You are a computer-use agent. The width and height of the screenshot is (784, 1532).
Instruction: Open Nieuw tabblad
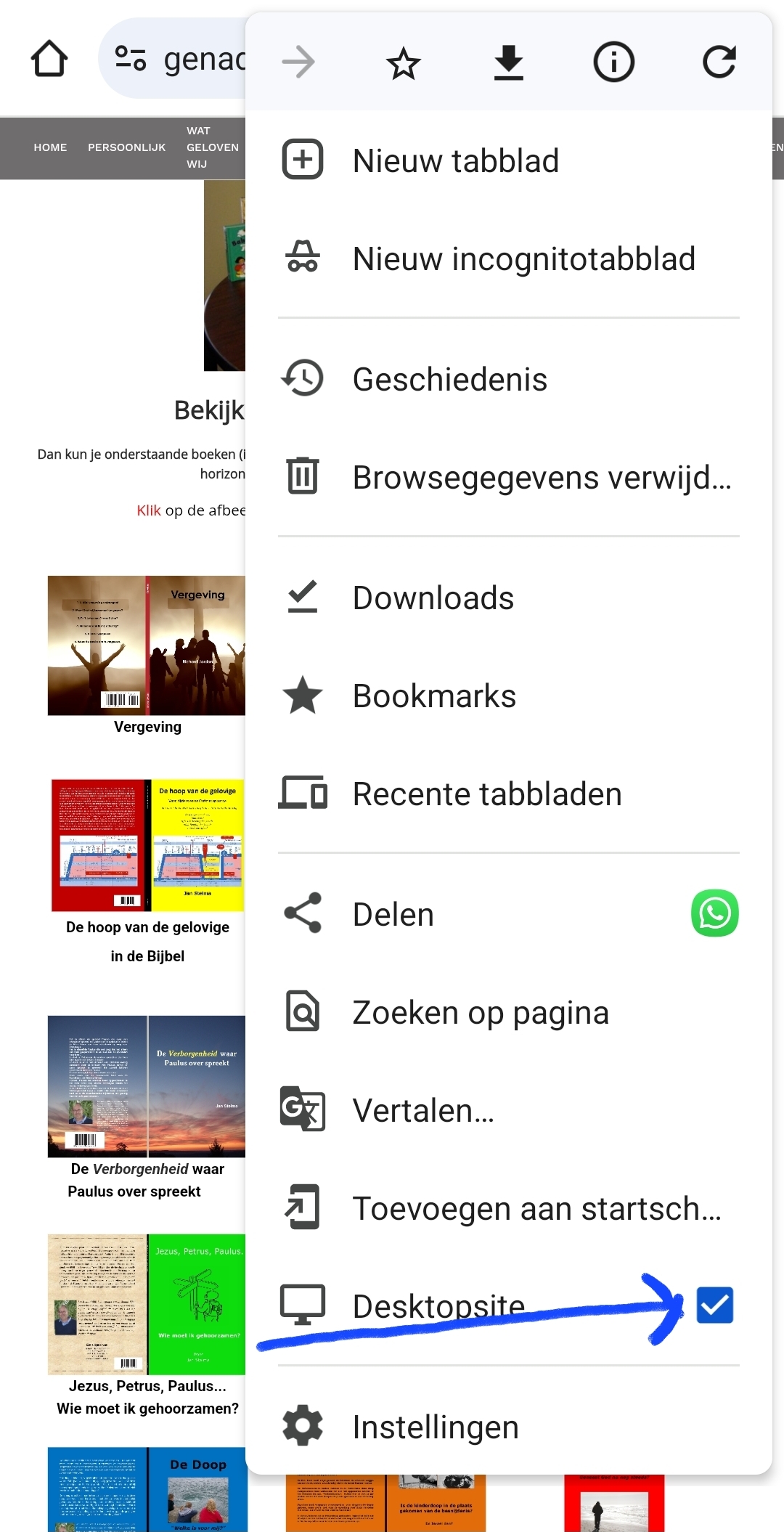(x=455, y=160)
